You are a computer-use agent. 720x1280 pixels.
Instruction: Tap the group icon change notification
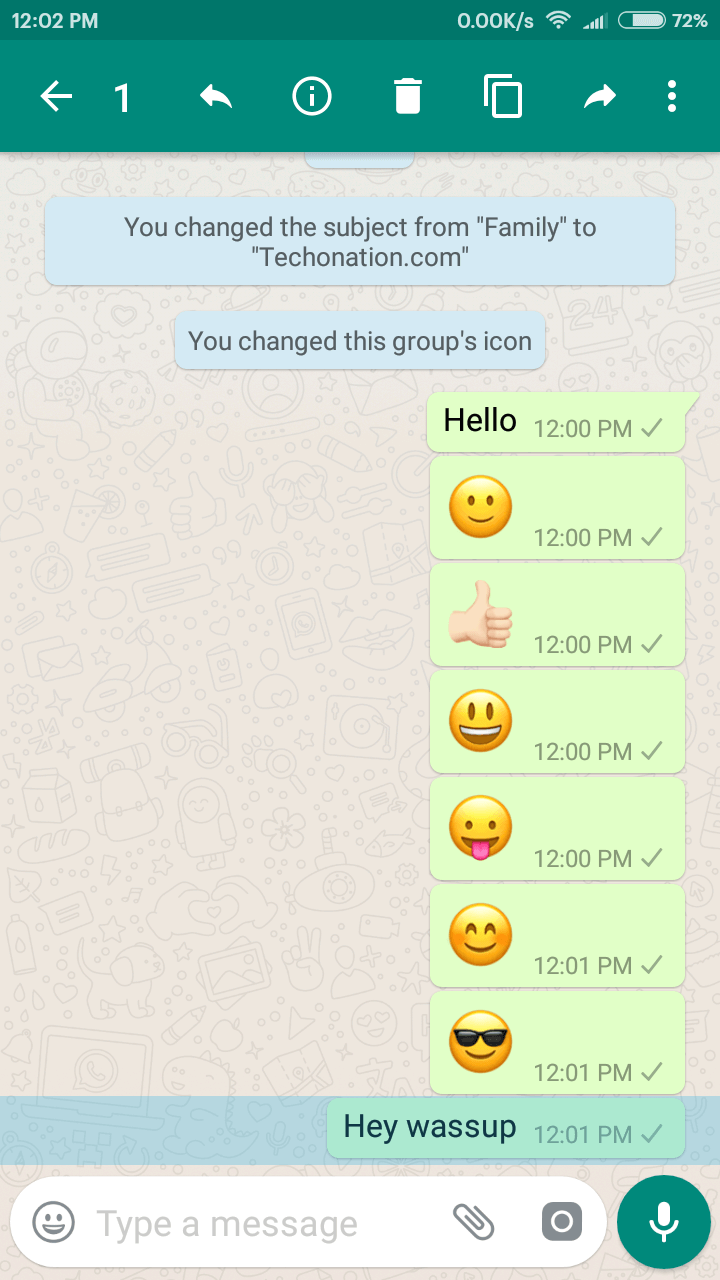tap(360, 340)
